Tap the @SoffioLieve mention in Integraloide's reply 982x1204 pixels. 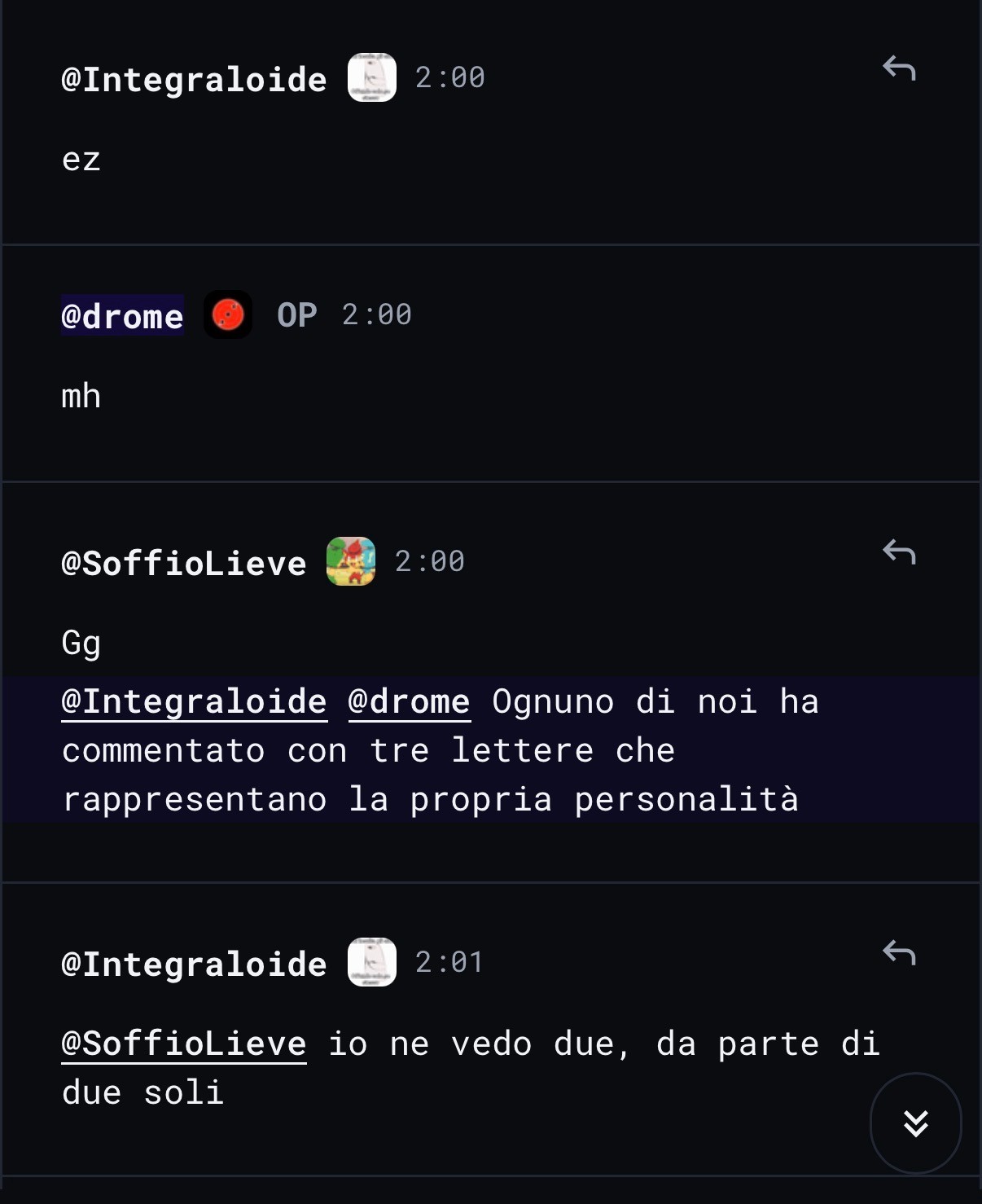pyautogui.click(x=184, y=1044)
